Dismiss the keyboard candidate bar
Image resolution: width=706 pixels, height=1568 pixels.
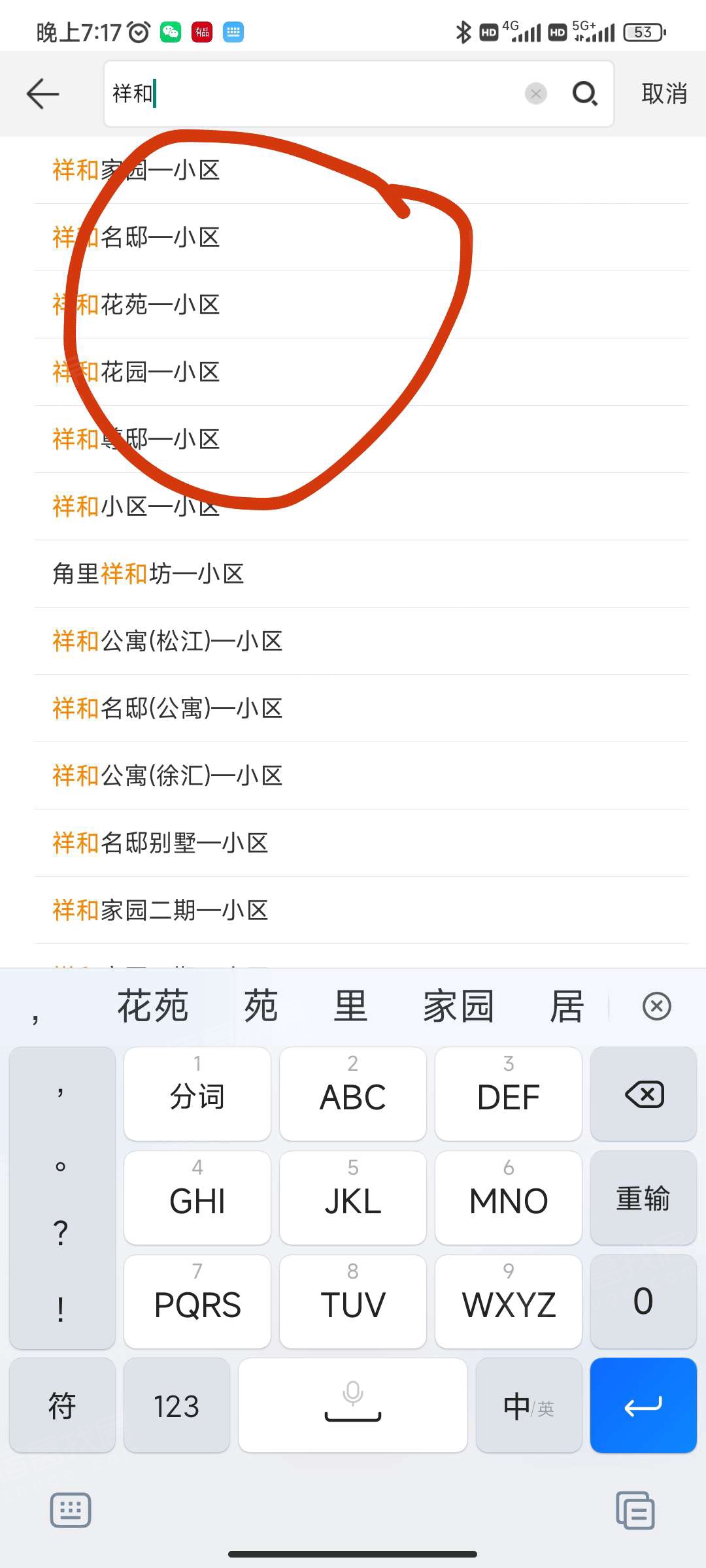(656, 1006)
